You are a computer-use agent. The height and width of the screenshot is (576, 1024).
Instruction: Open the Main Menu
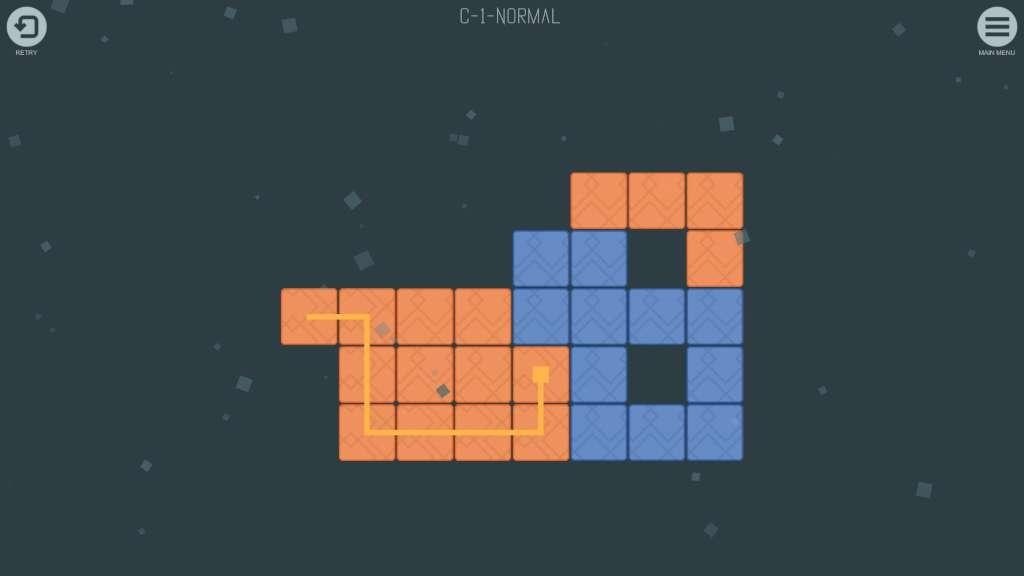click(x=996, y=27)
